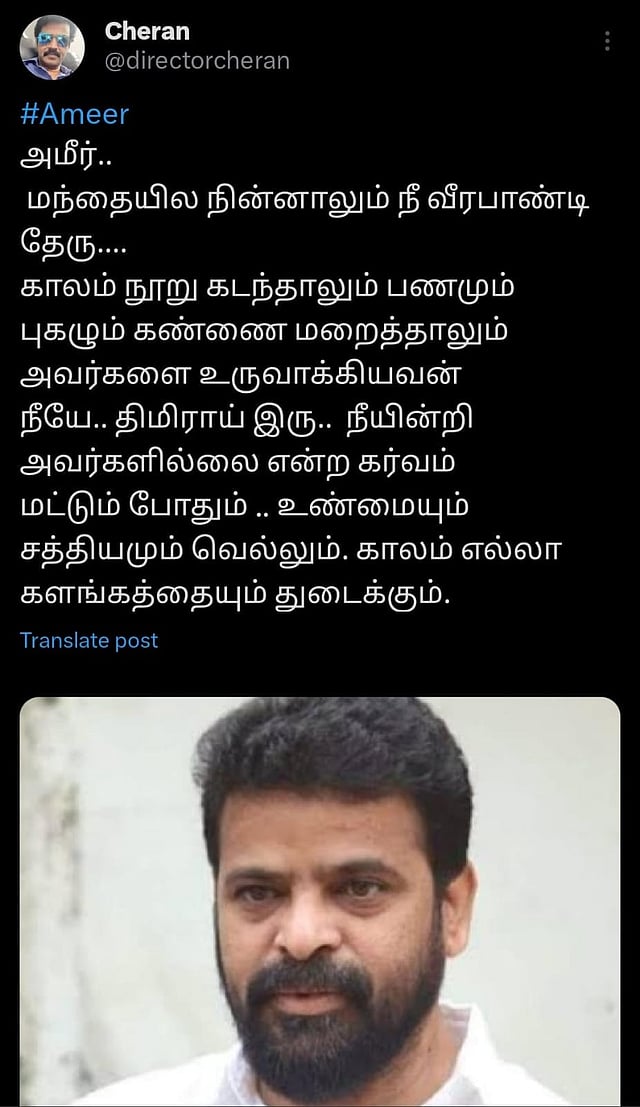The image size is (640, 1107).
Task: Open the post's three-dot overflow menu
Action: click(607, 42)
